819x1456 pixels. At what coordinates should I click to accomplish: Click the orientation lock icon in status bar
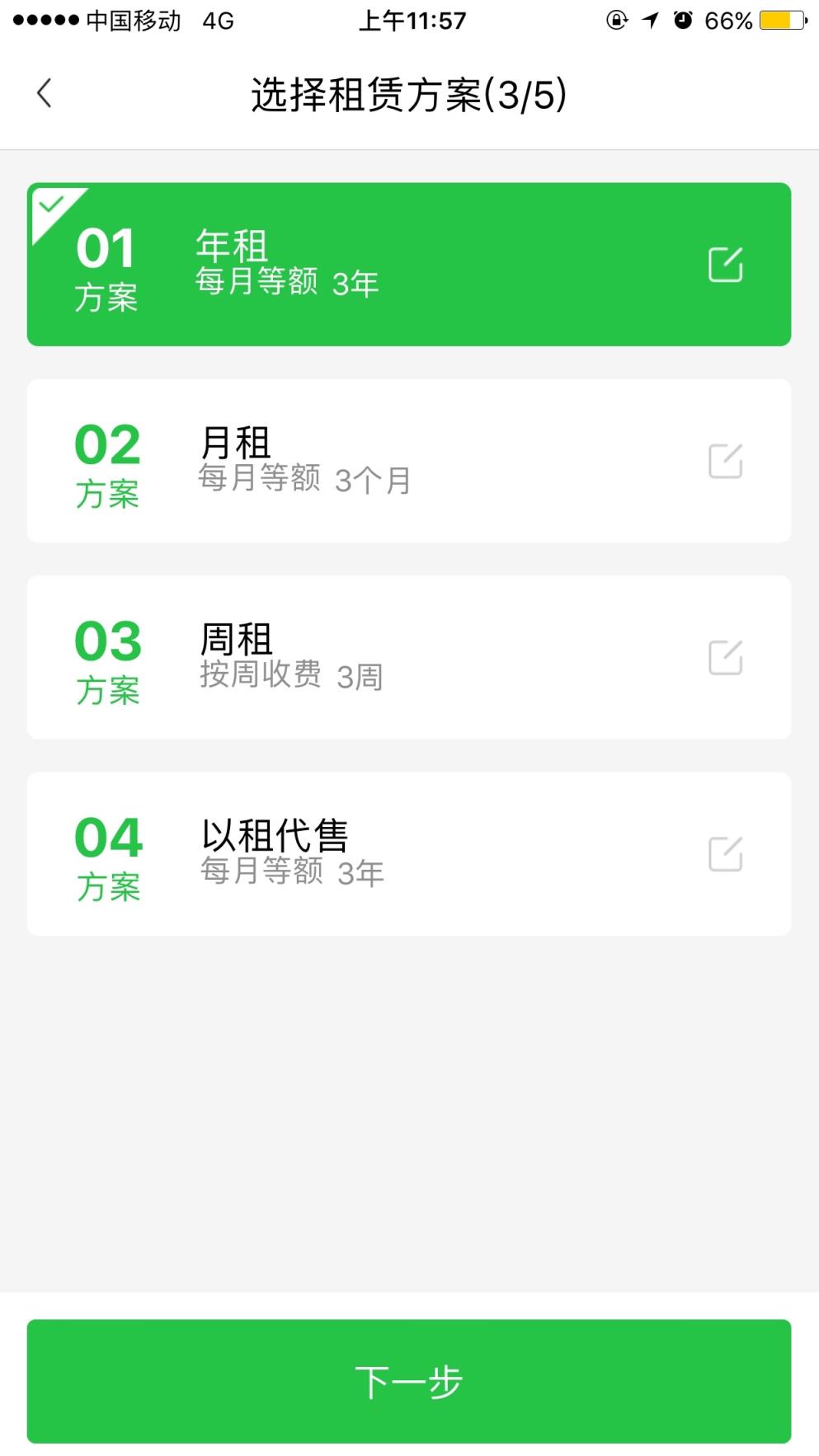click(616, 21)
